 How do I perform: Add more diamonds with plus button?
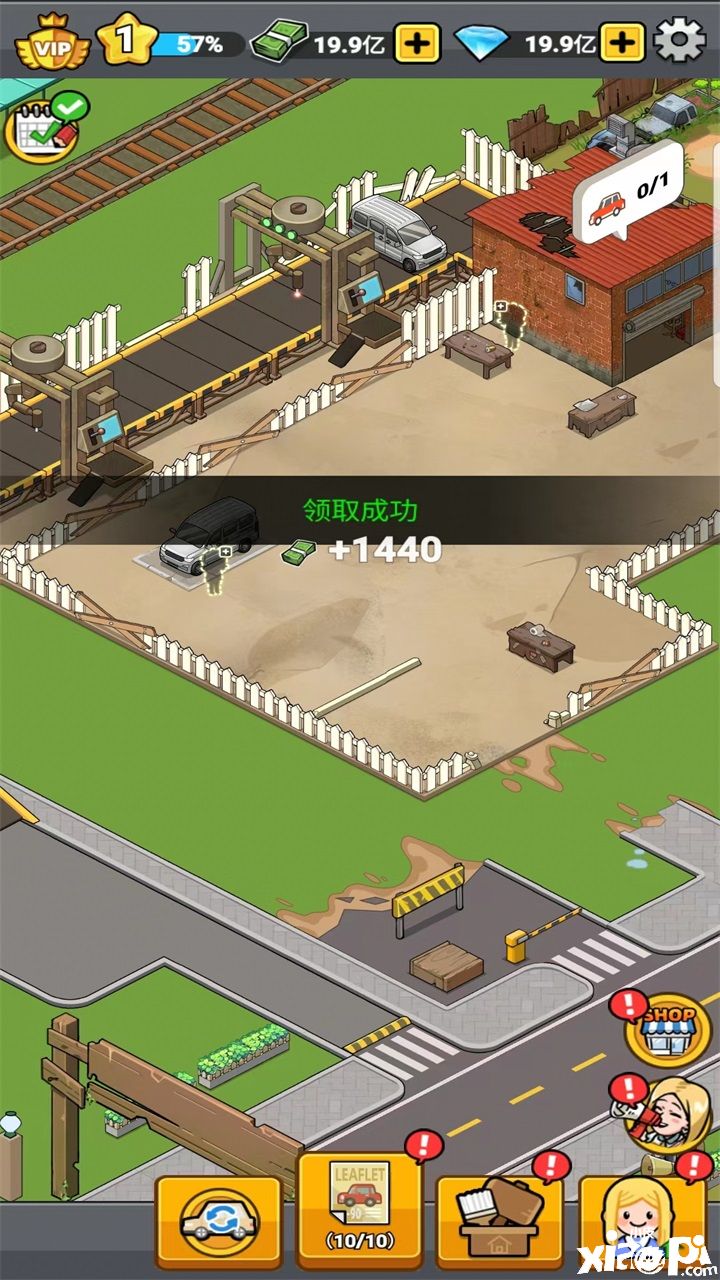tap(622, 43)
